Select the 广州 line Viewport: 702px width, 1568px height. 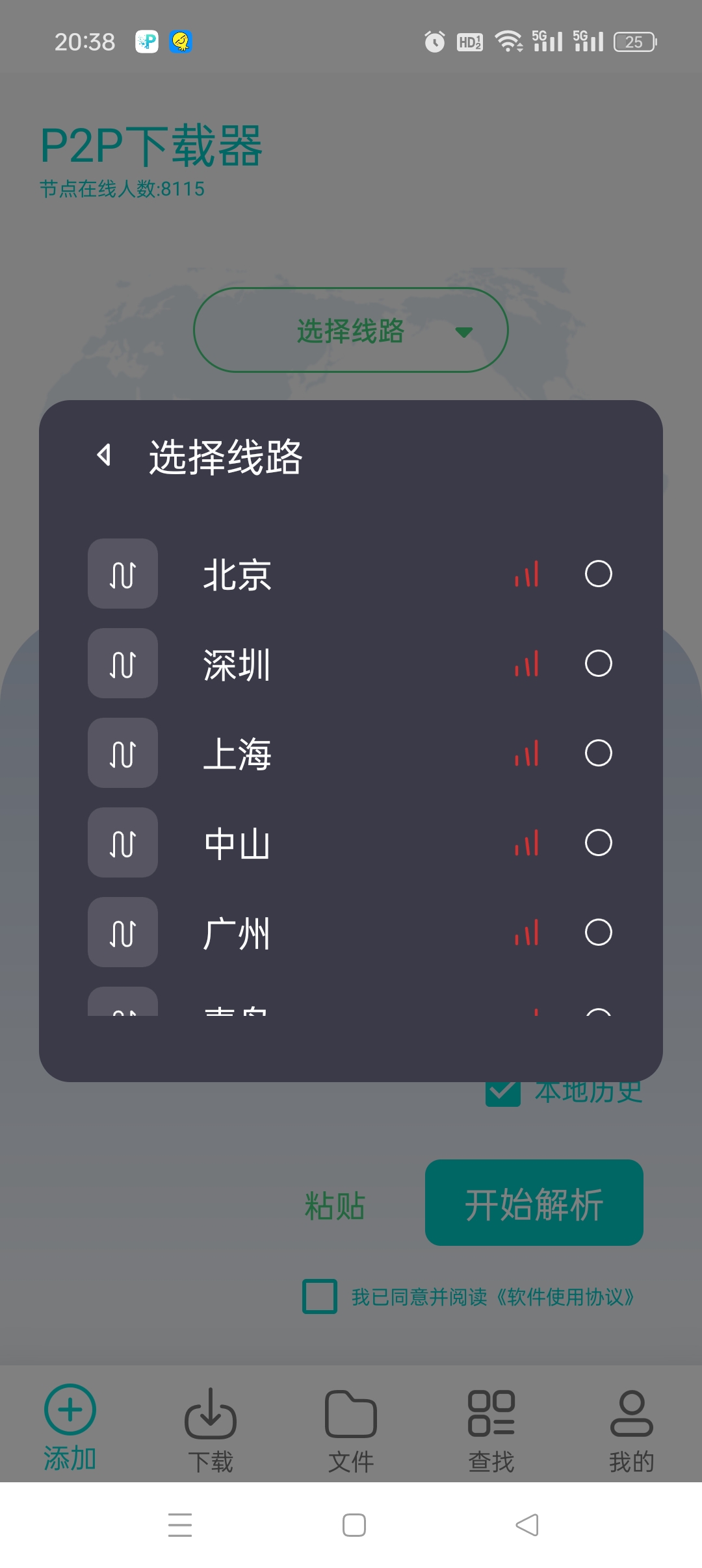(351, 932)
